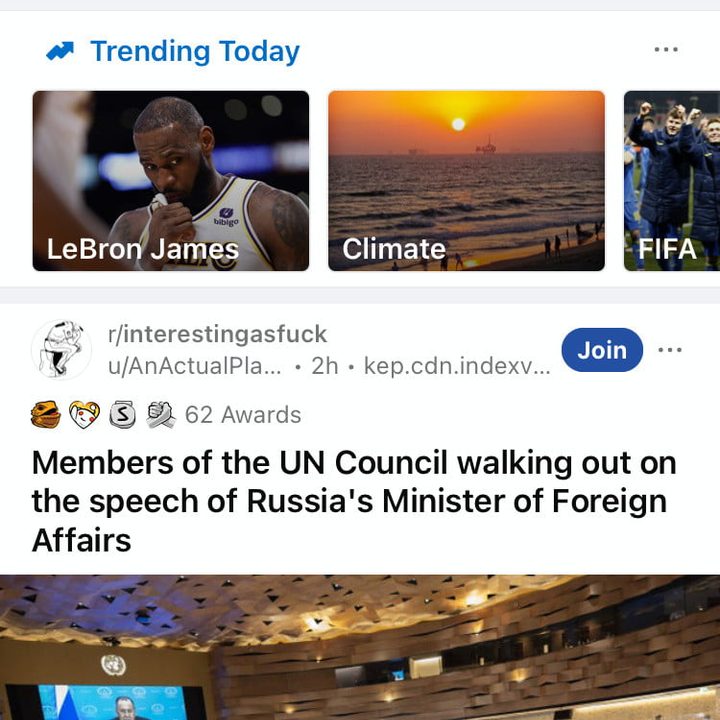Join the r/interestingasfuck community
Viewport: 720px width, 720px height.
pyautogui.click(x=602, y=350)
